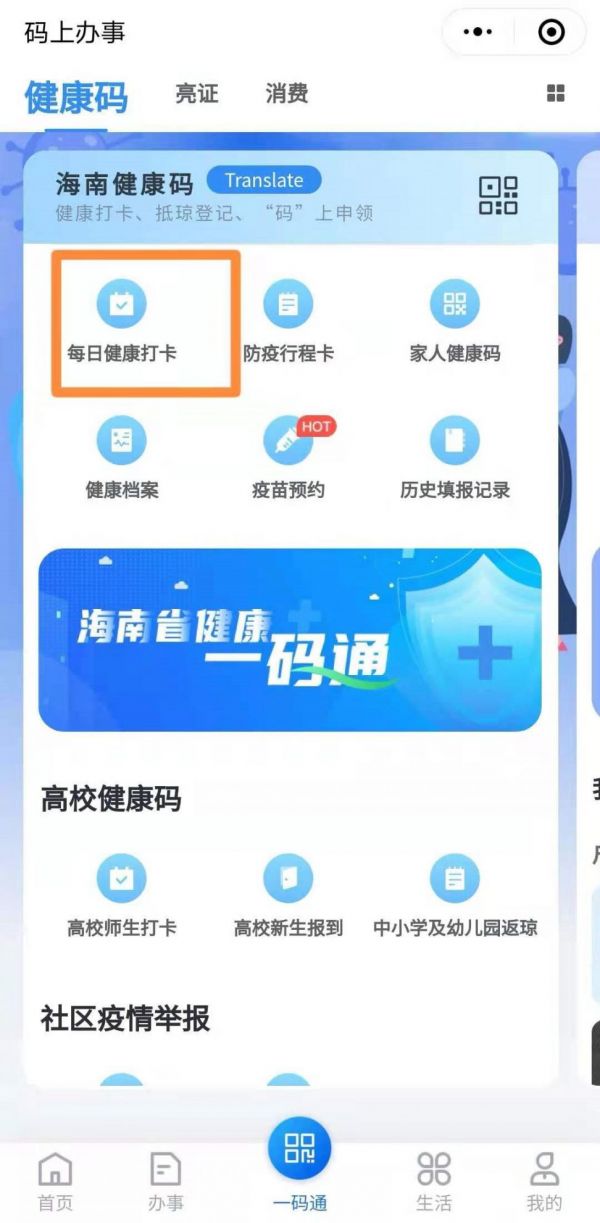This screenshot has height=1223, width=600.
Task: Open 健康档案
Action: [121, 459]
